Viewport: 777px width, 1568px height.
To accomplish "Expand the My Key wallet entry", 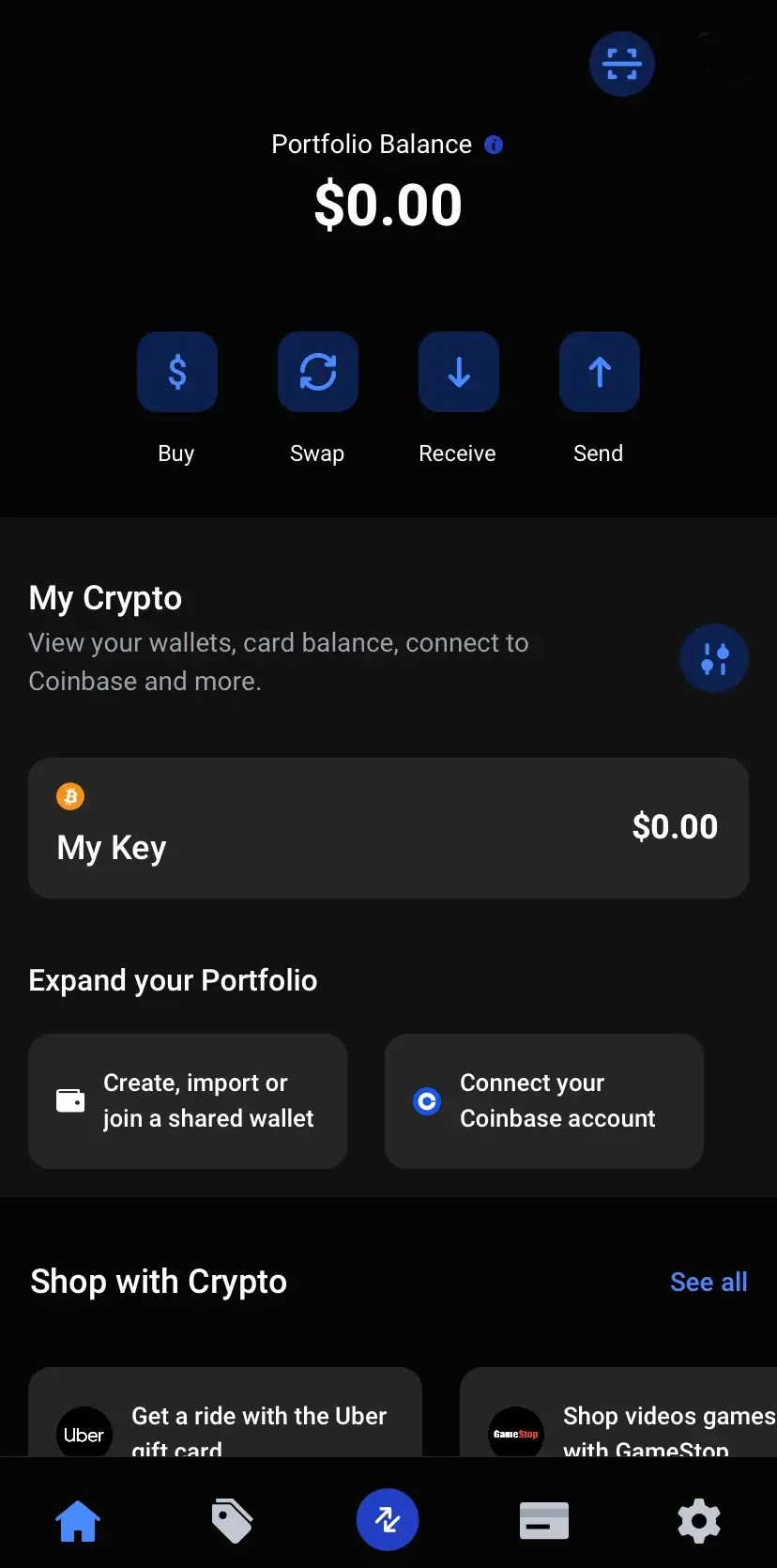I will pos(388,827).
